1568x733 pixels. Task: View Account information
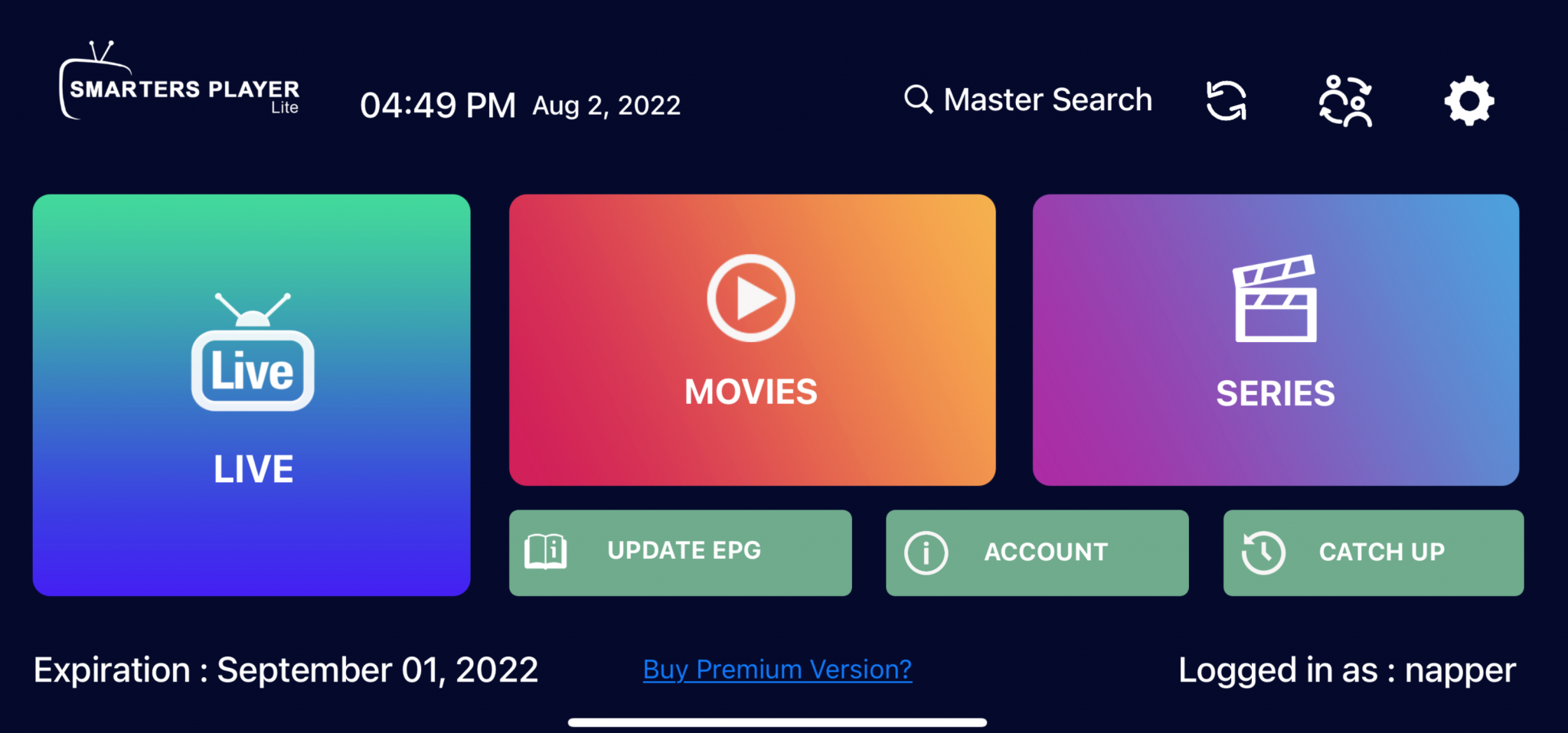coord(1037,552)
